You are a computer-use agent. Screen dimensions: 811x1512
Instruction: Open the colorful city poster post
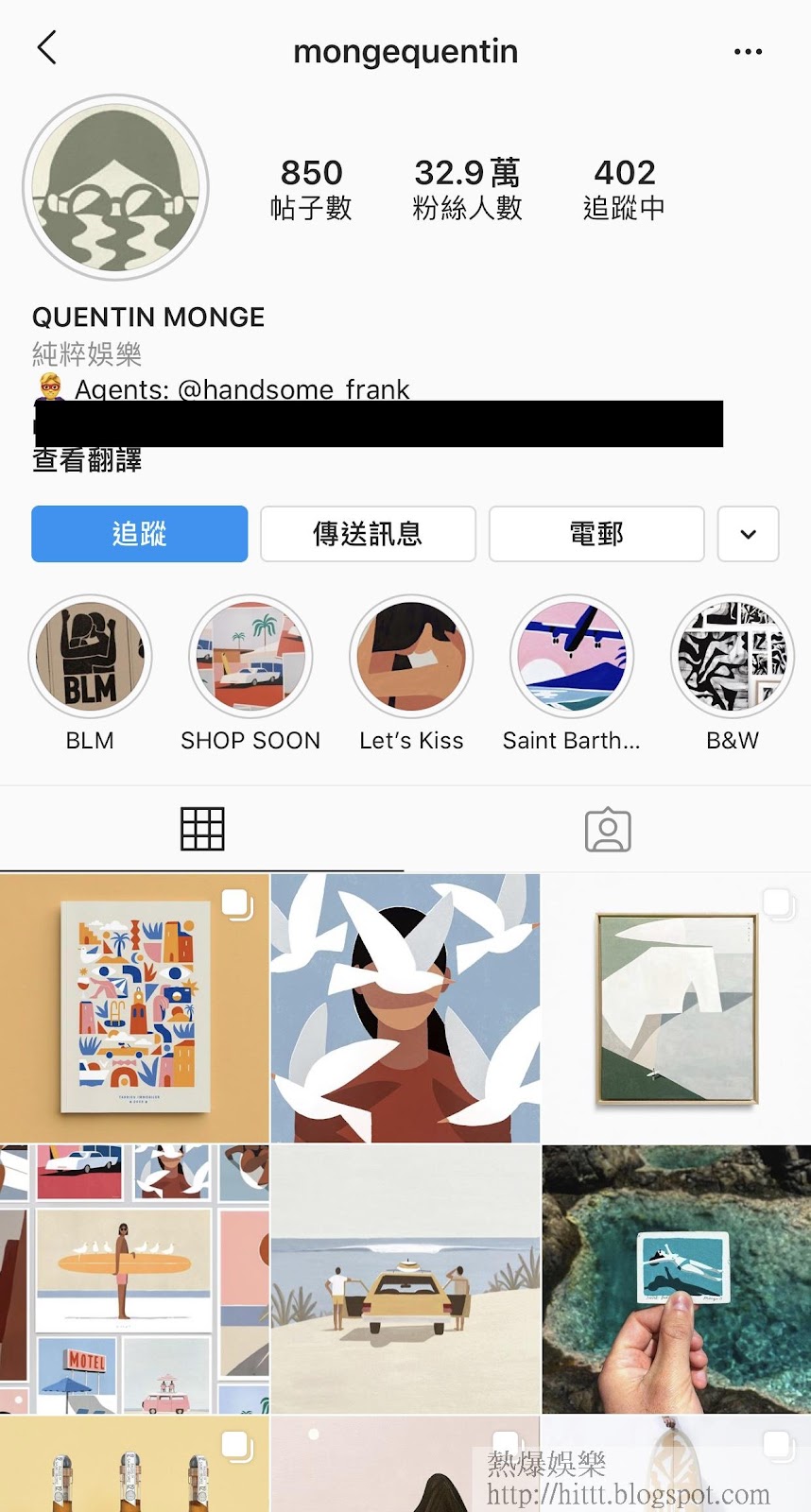pos(134,1007)
